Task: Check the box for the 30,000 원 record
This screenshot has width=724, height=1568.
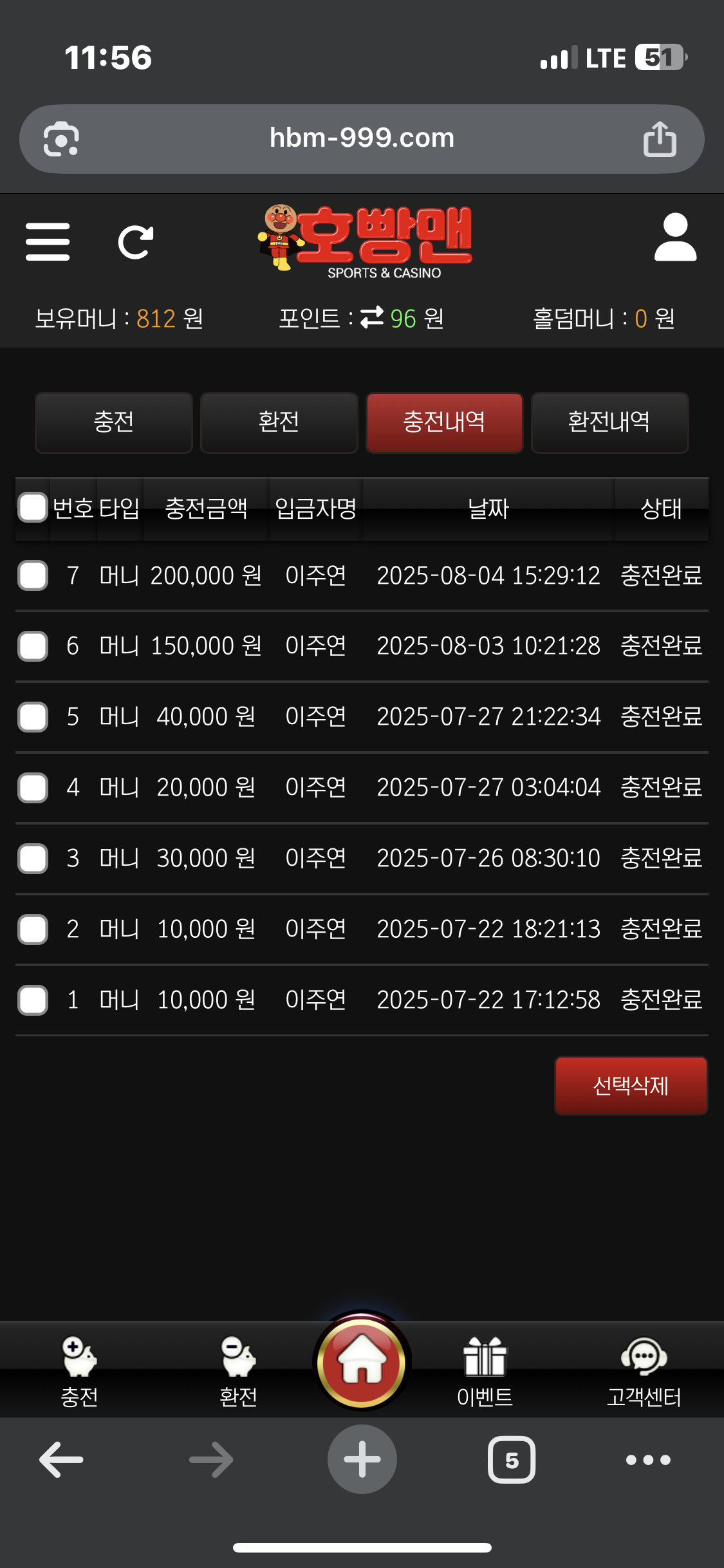Action: [x=33, y=858]
